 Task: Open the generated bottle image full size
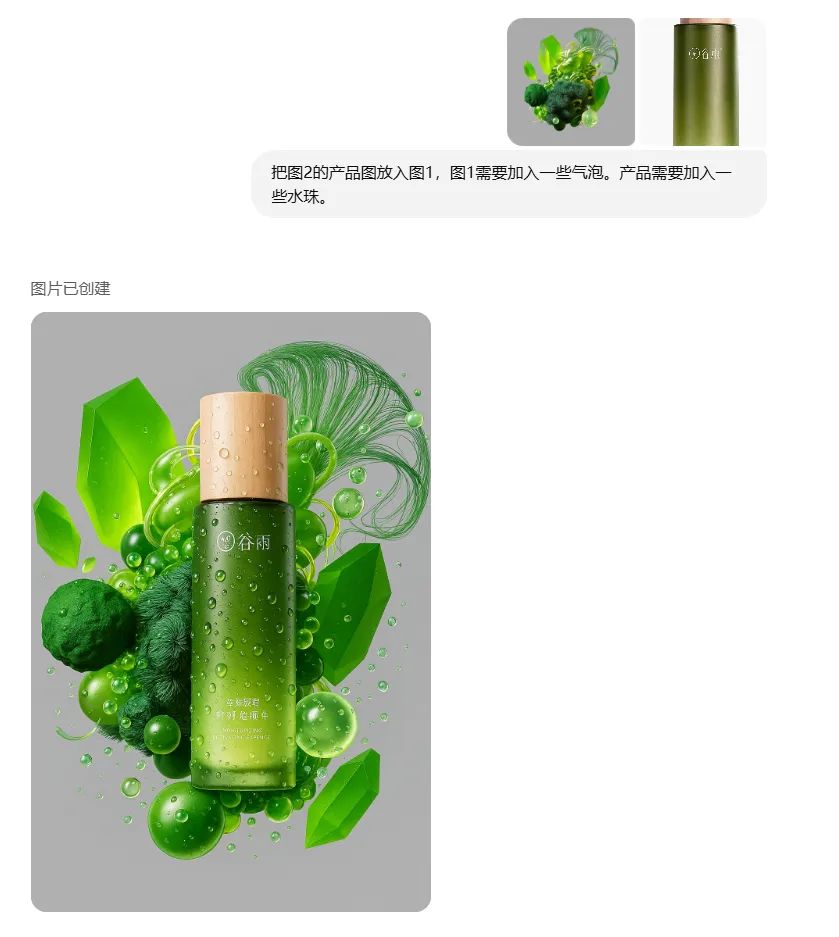(231, 611)
